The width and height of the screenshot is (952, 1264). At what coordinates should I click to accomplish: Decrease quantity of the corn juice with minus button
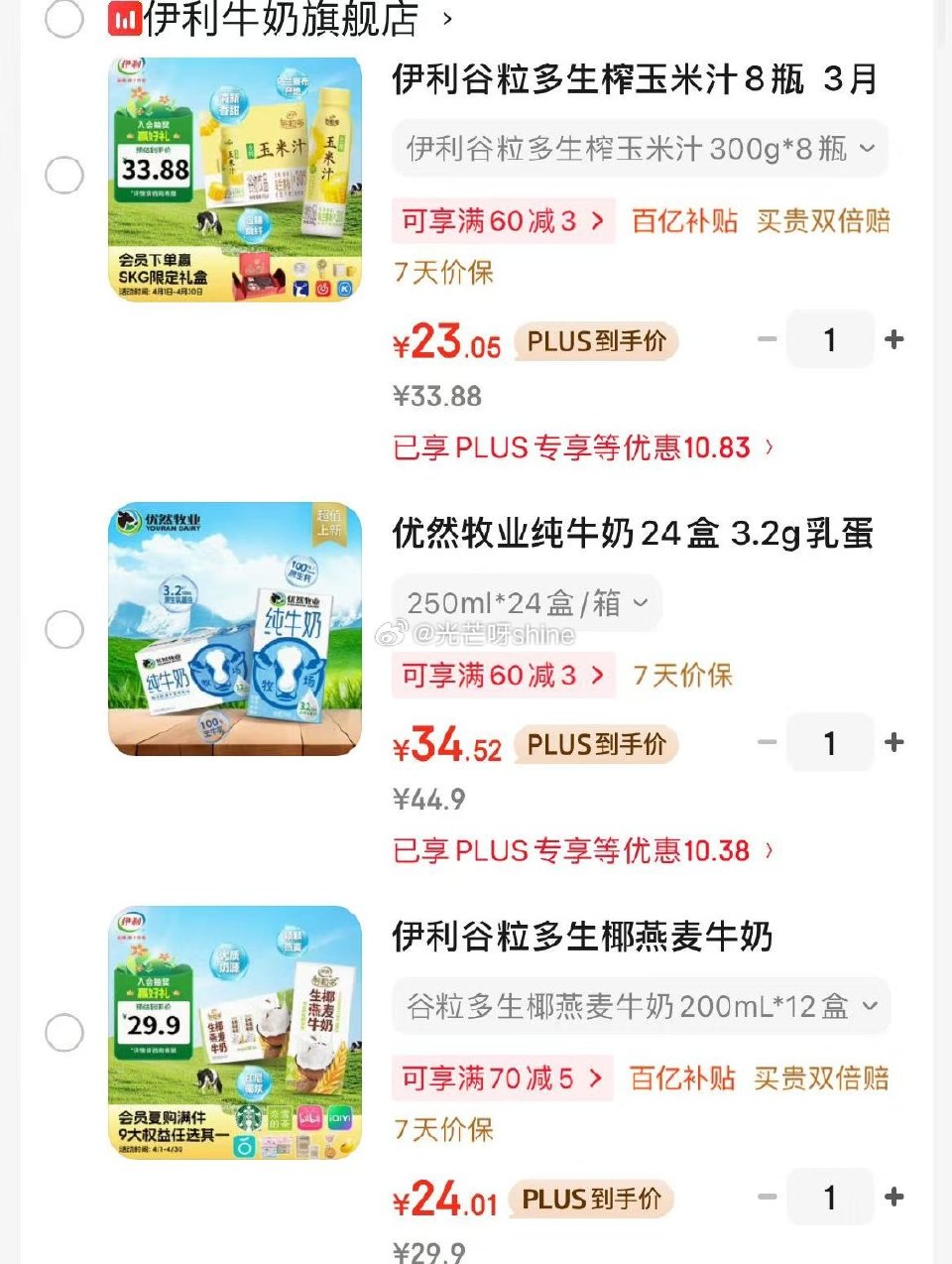[x=767, y=338]
